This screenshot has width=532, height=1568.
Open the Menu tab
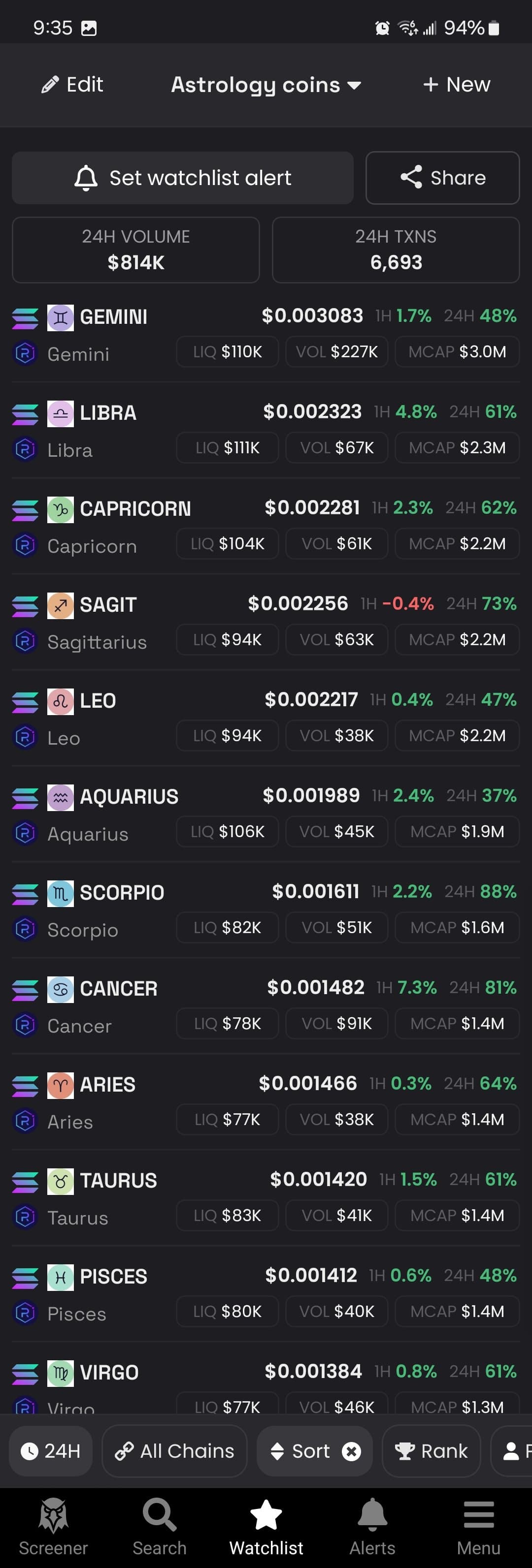click(x=478, y=1528)
